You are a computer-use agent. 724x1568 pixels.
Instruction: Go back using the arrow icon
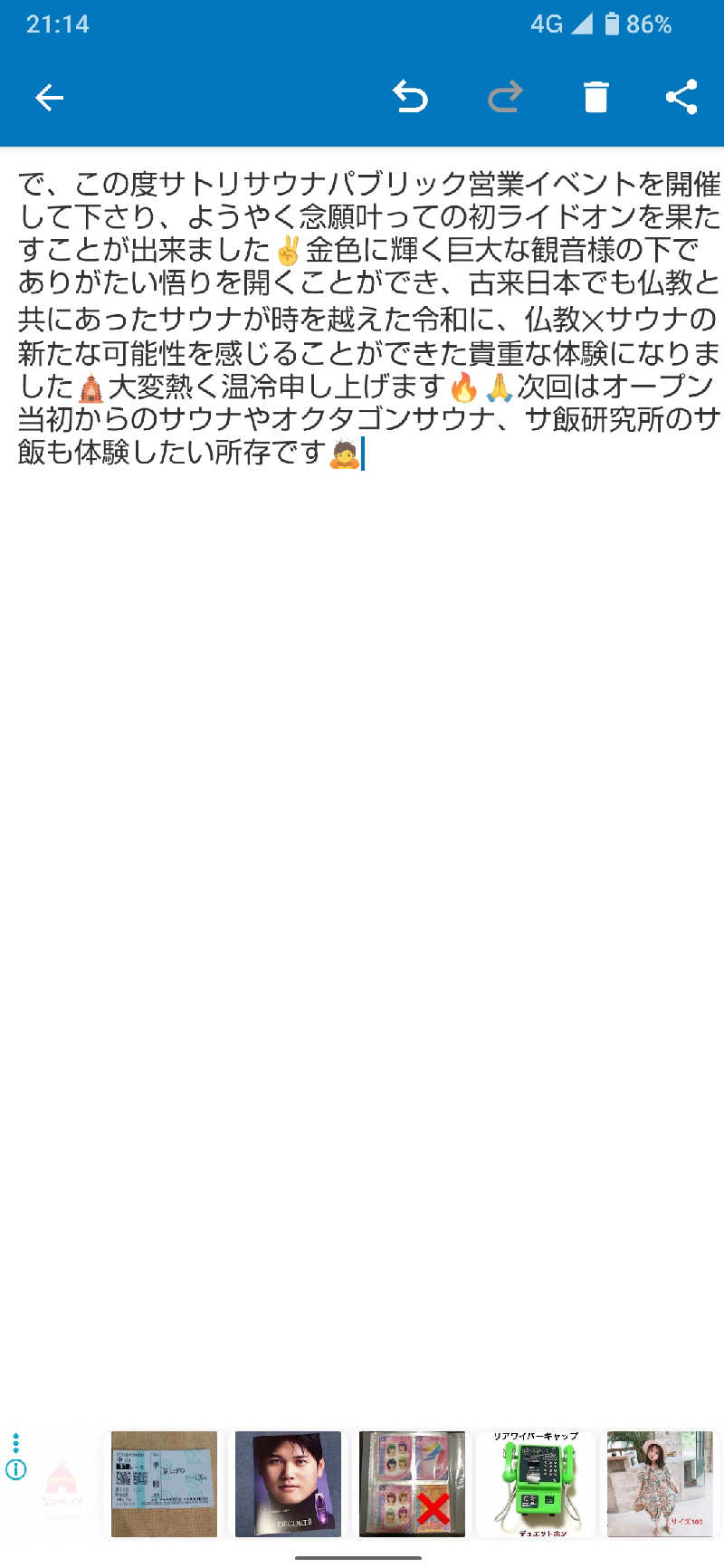49,97
